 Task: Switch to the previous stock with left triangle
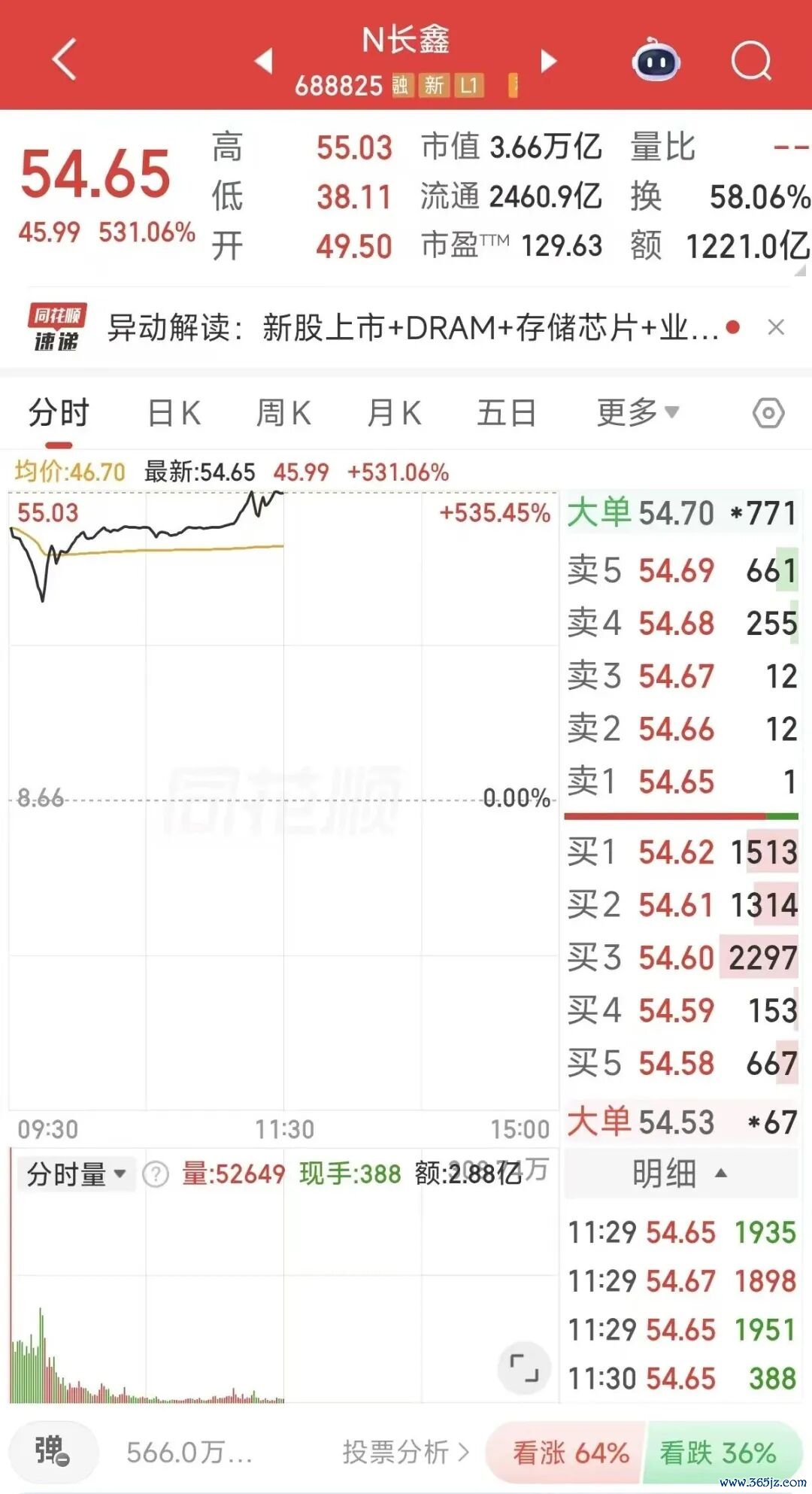pyautogui.click(x=263, y=60)
